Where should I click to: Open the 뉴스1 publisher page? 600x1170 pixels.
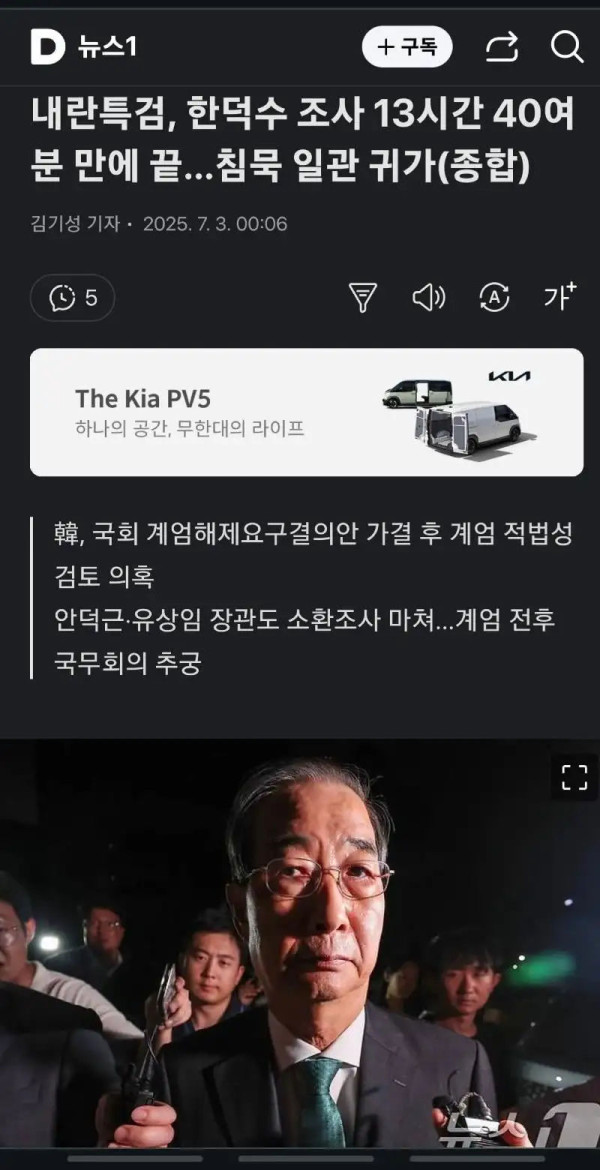107,47
